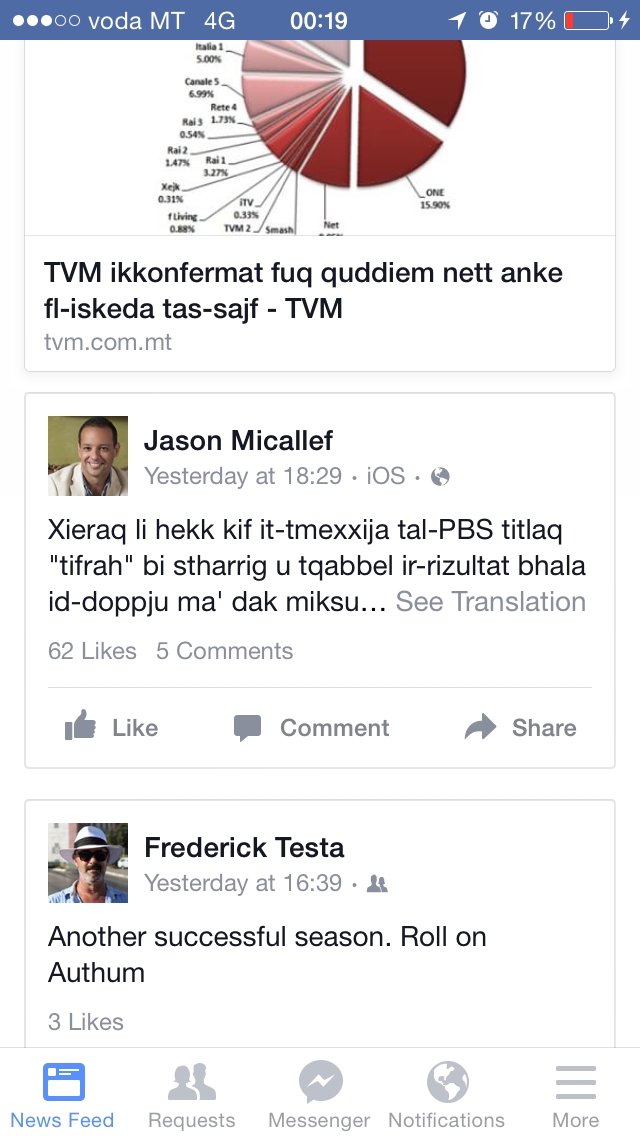Tap See Translation on Jason's post

[x=490, y=602]
